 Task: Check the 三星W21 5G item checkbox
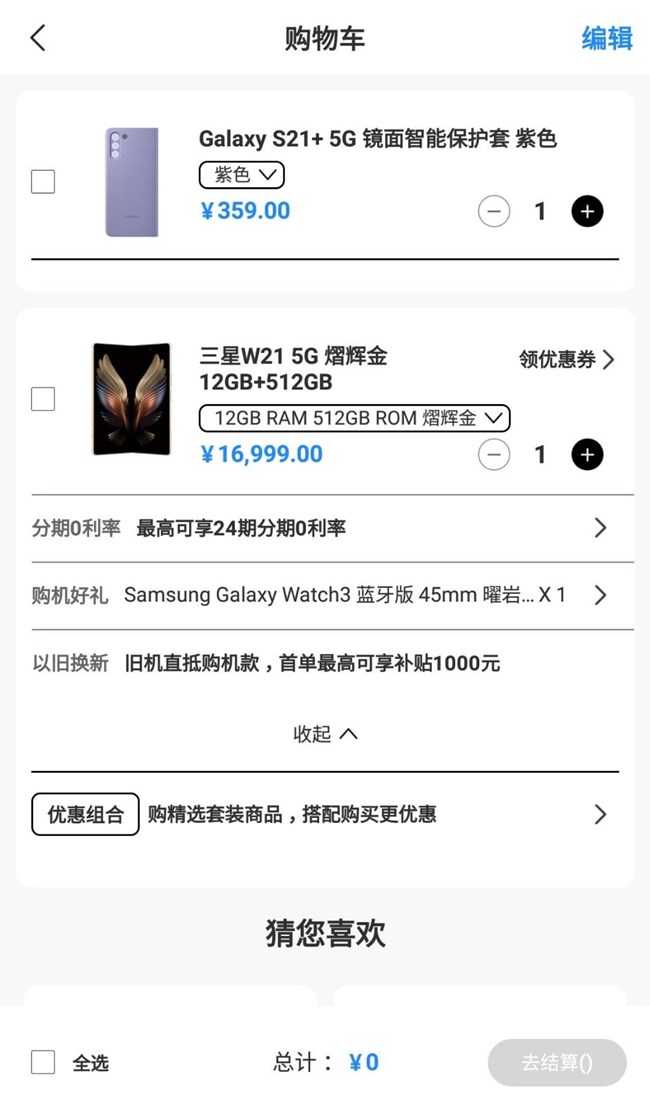(x=43, y=399)
